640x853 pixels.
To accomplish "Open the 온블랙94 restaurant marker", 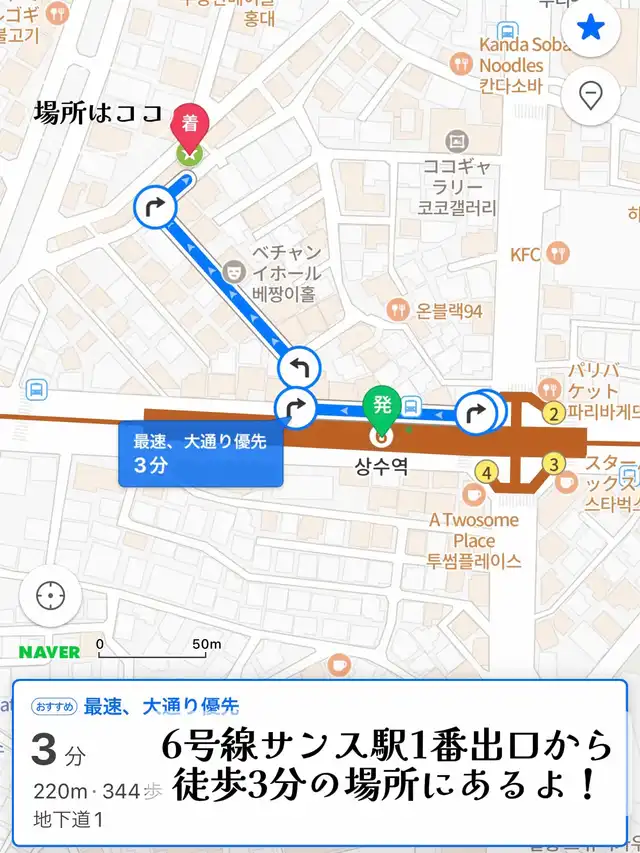I will 398,310.
